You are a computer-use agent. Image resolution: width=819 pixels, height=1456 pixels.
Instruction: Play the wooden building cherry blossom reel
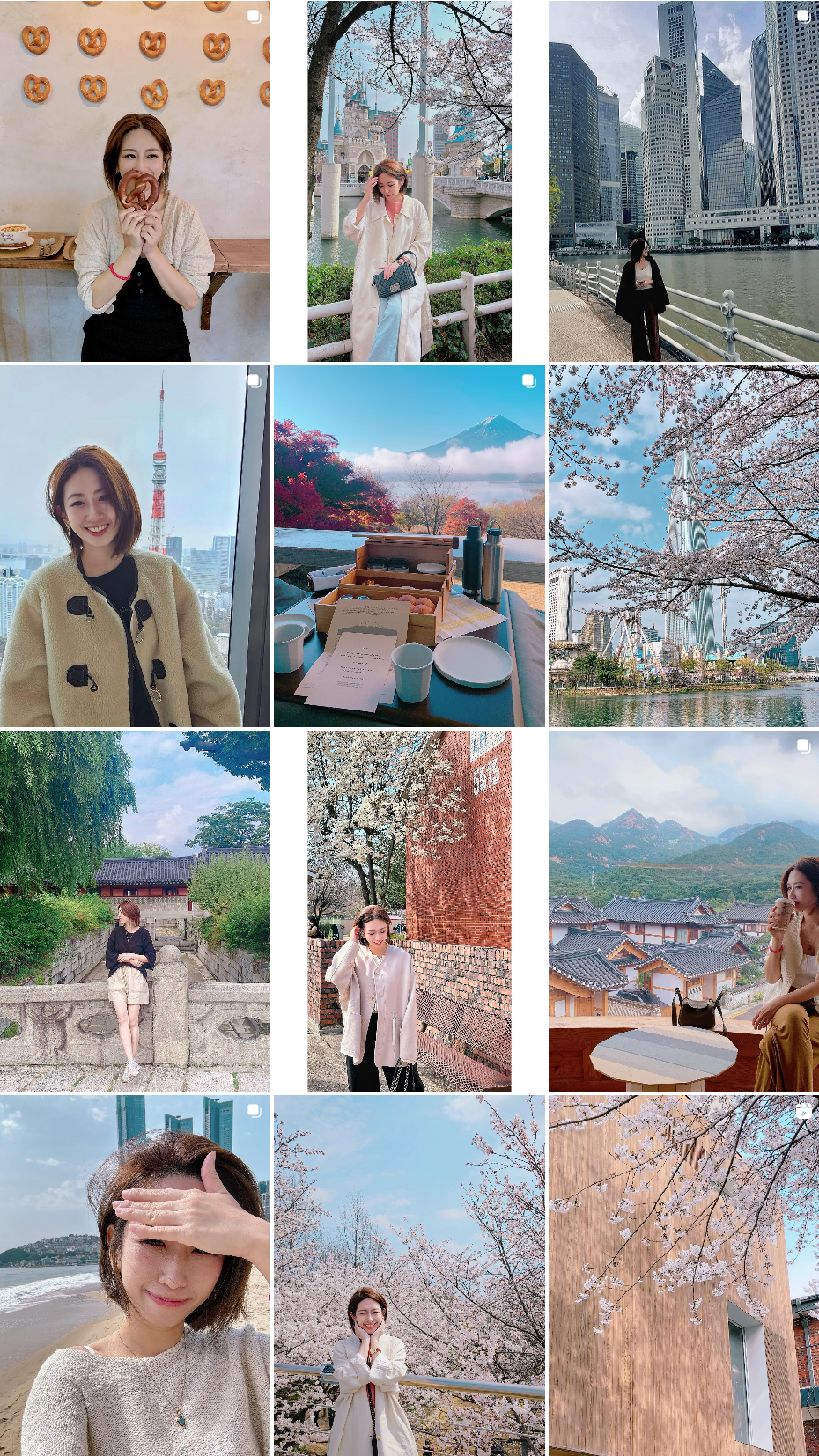683,1276
